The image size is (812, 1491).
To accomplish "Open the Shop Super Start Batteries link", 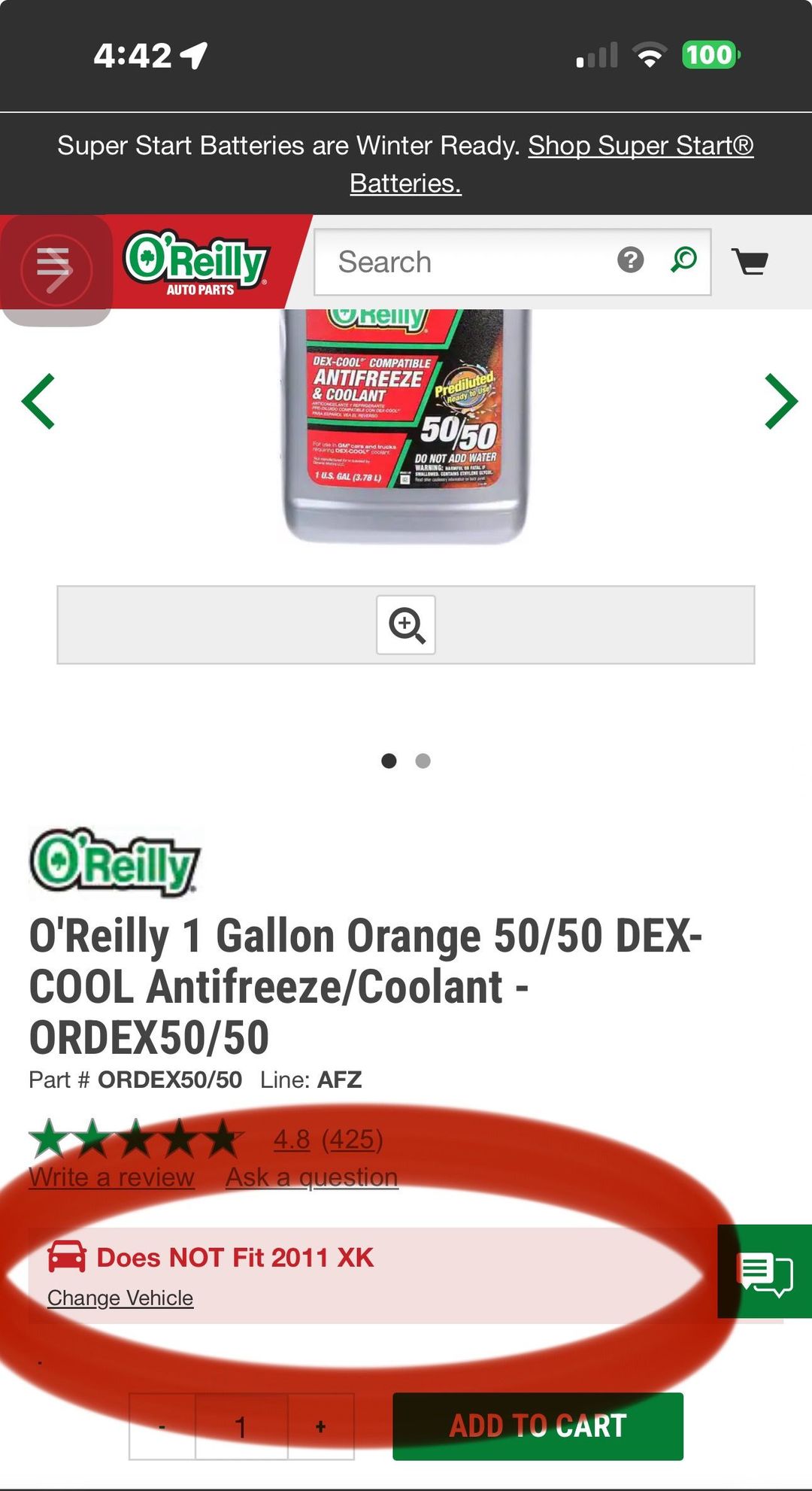I will pyautogui.click(x=640, y=146).
